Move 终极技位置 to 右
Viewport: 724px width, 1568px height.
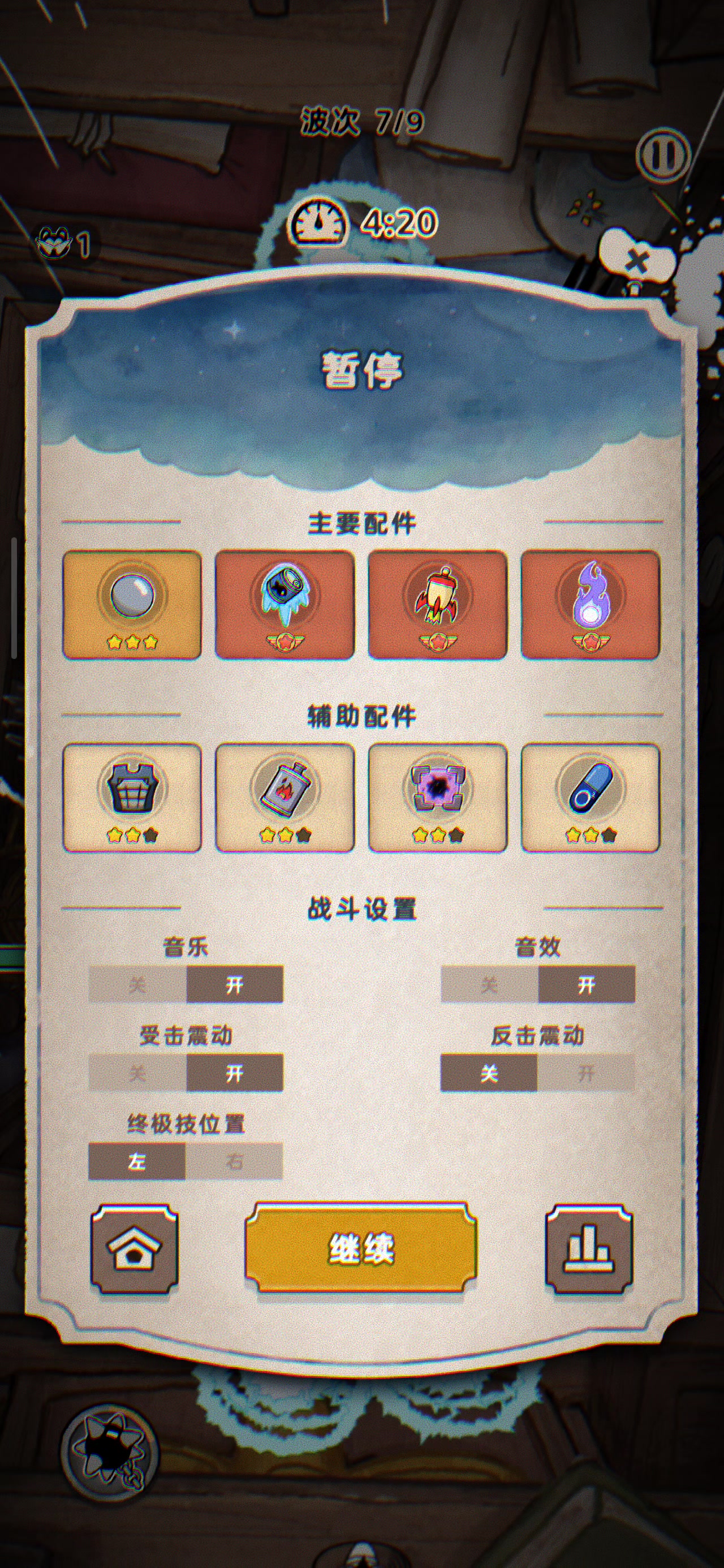(234, 1161)
